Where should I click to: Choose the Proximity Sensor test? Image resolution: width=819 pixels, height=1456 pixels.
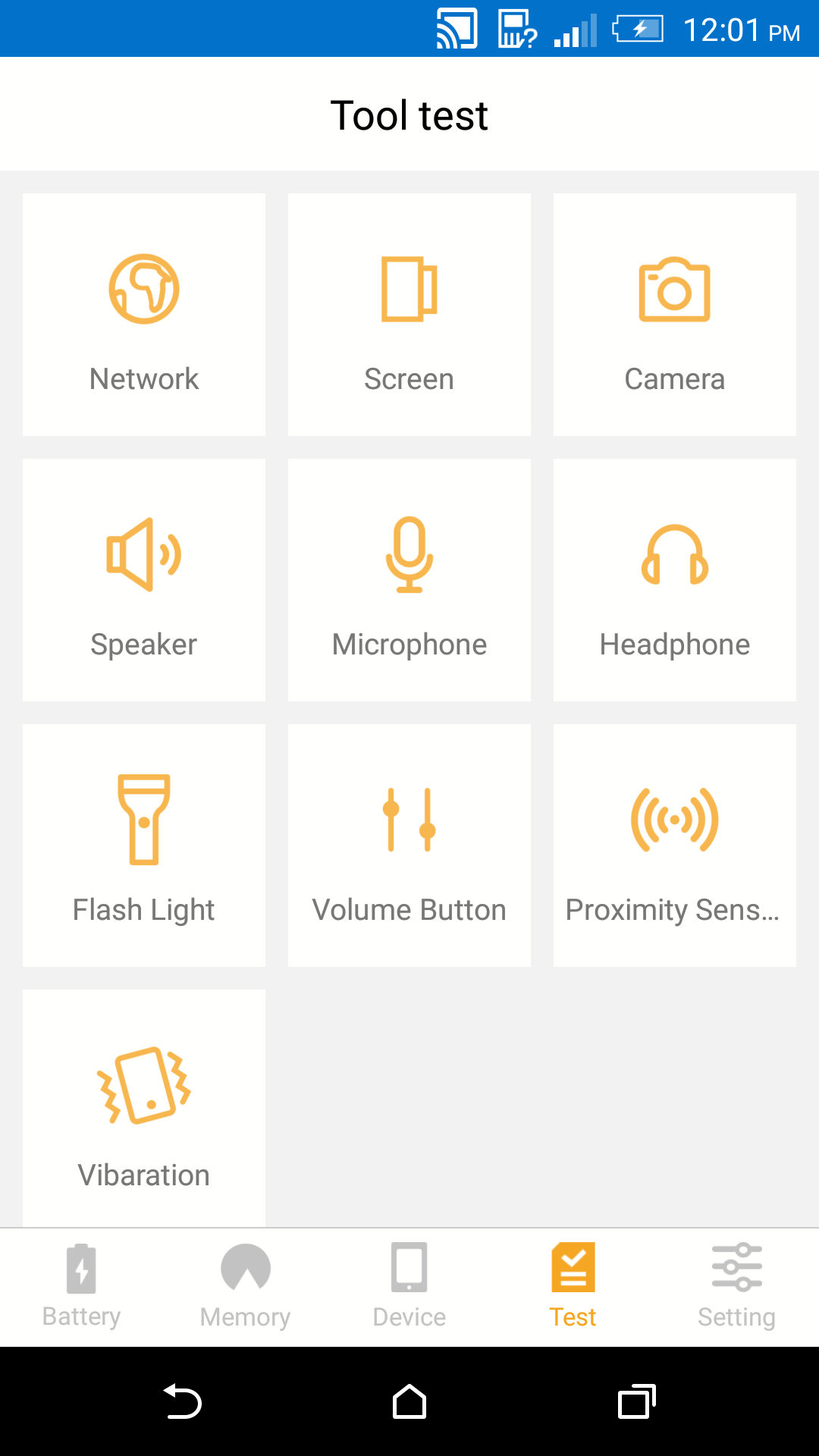tap(675, 846)
